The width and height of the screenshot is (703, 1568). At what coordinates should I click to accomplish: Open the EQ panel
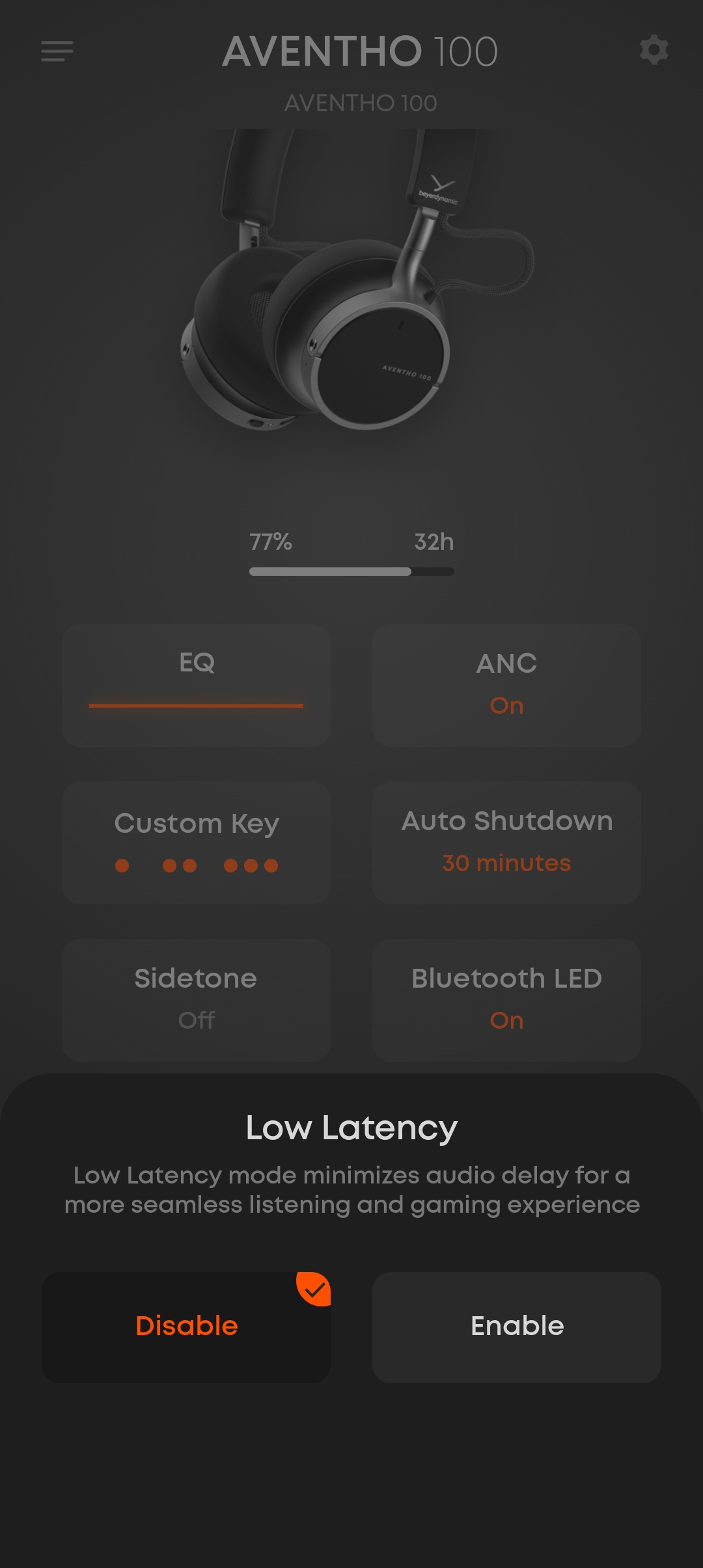pos(195,684)
